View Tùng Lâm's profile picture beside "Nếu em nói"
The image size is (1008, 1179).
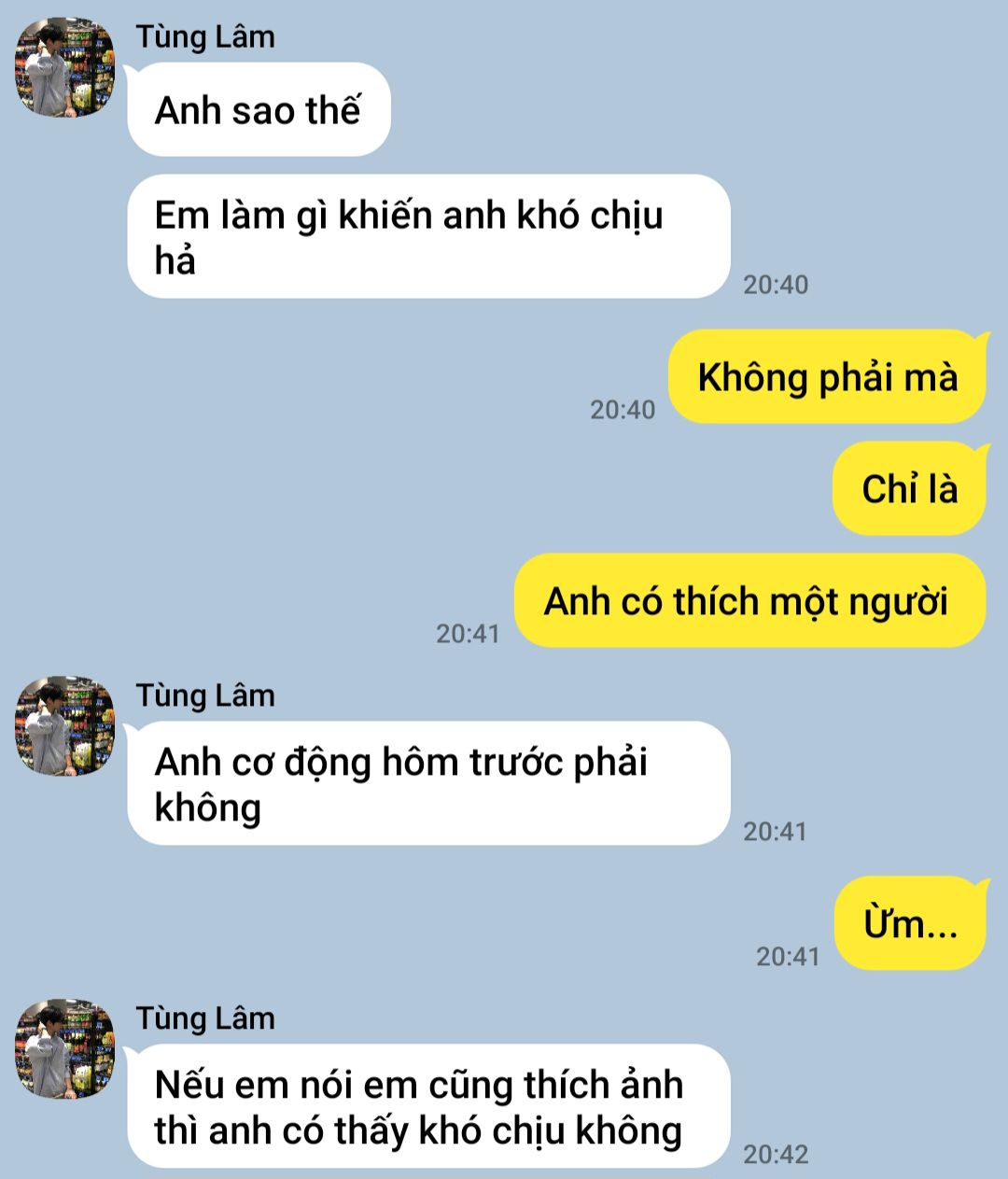[63, 1049]
